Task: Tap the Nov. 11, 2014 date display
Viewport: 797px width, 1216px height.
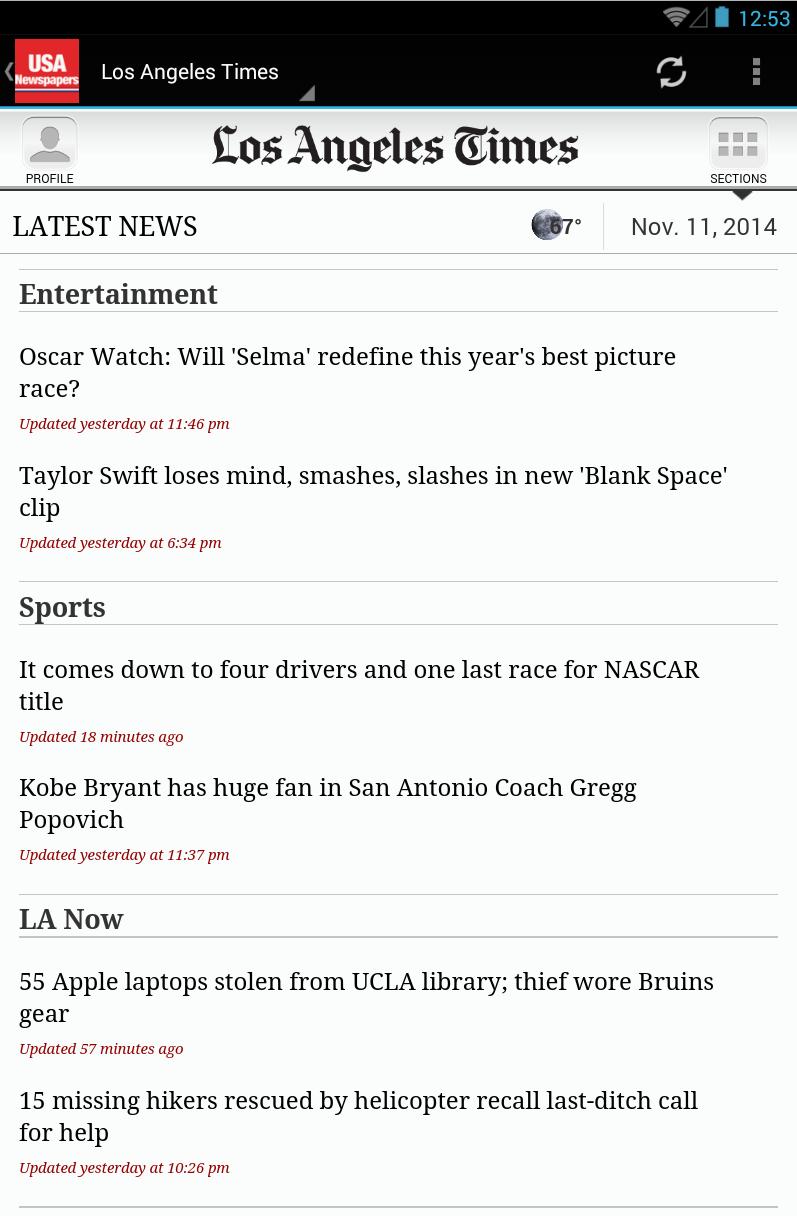Action: [x=703, y=226]
